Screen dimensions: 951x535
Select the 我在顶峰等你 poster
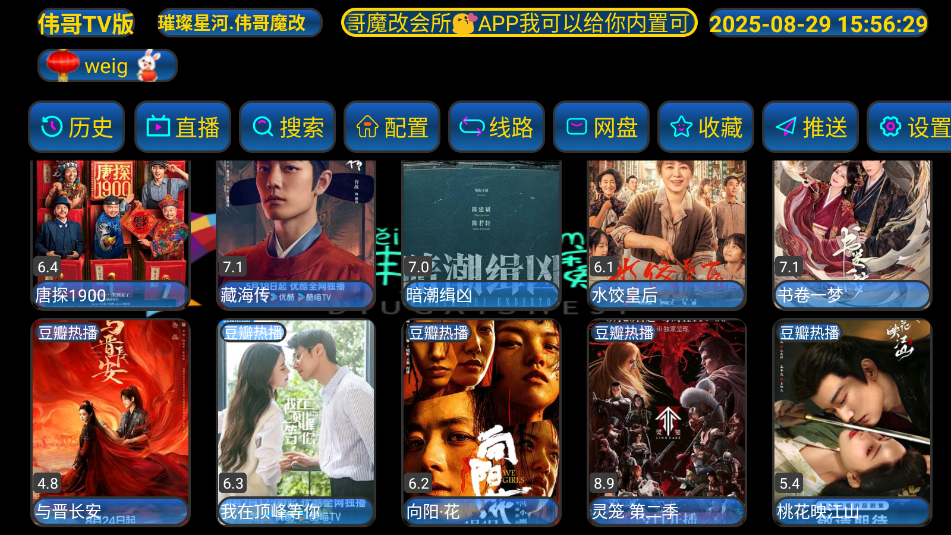coord(296,422)
